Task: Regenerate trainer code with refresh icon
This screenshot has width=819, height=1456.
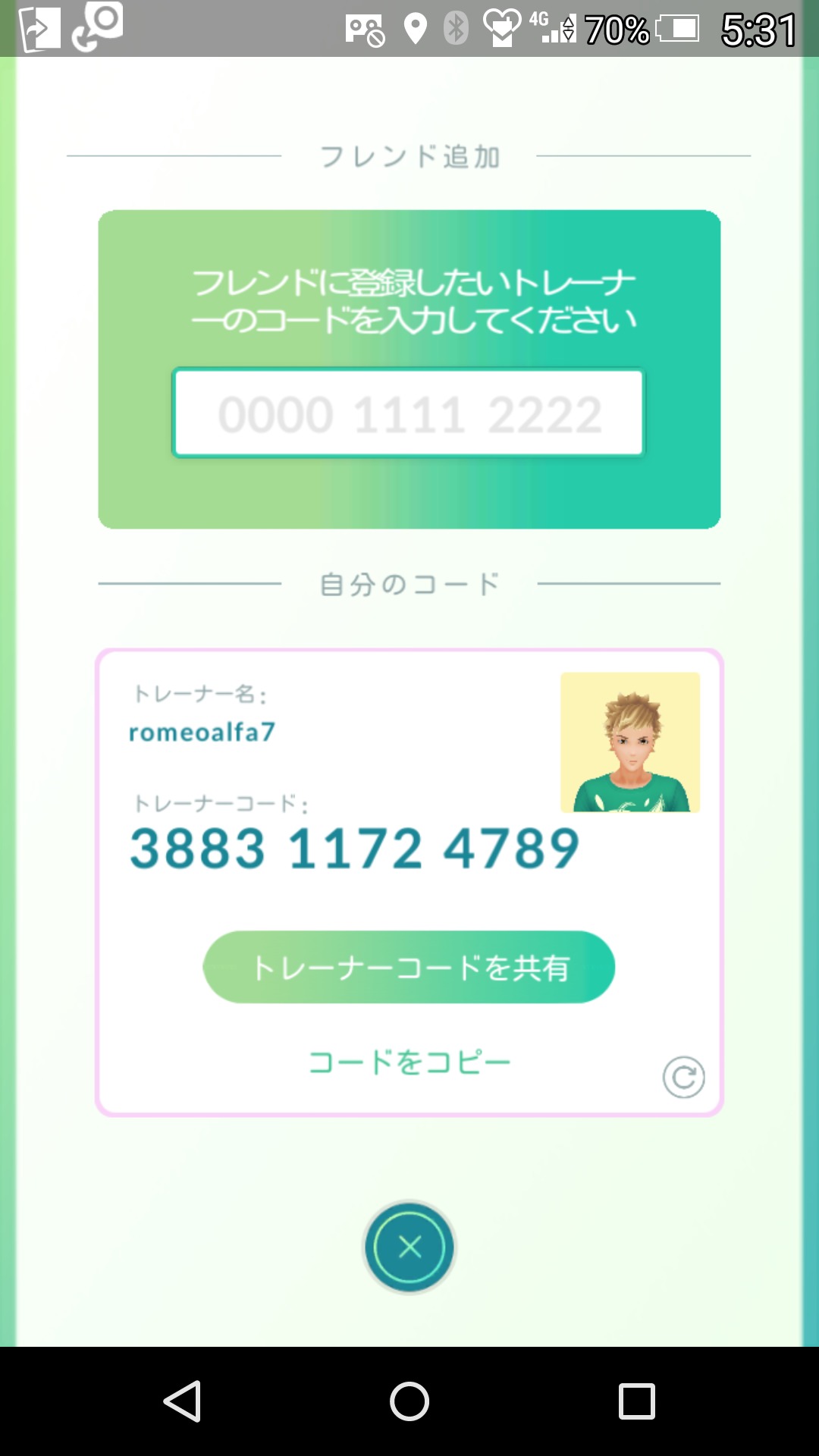Action: pos(683,1078)
